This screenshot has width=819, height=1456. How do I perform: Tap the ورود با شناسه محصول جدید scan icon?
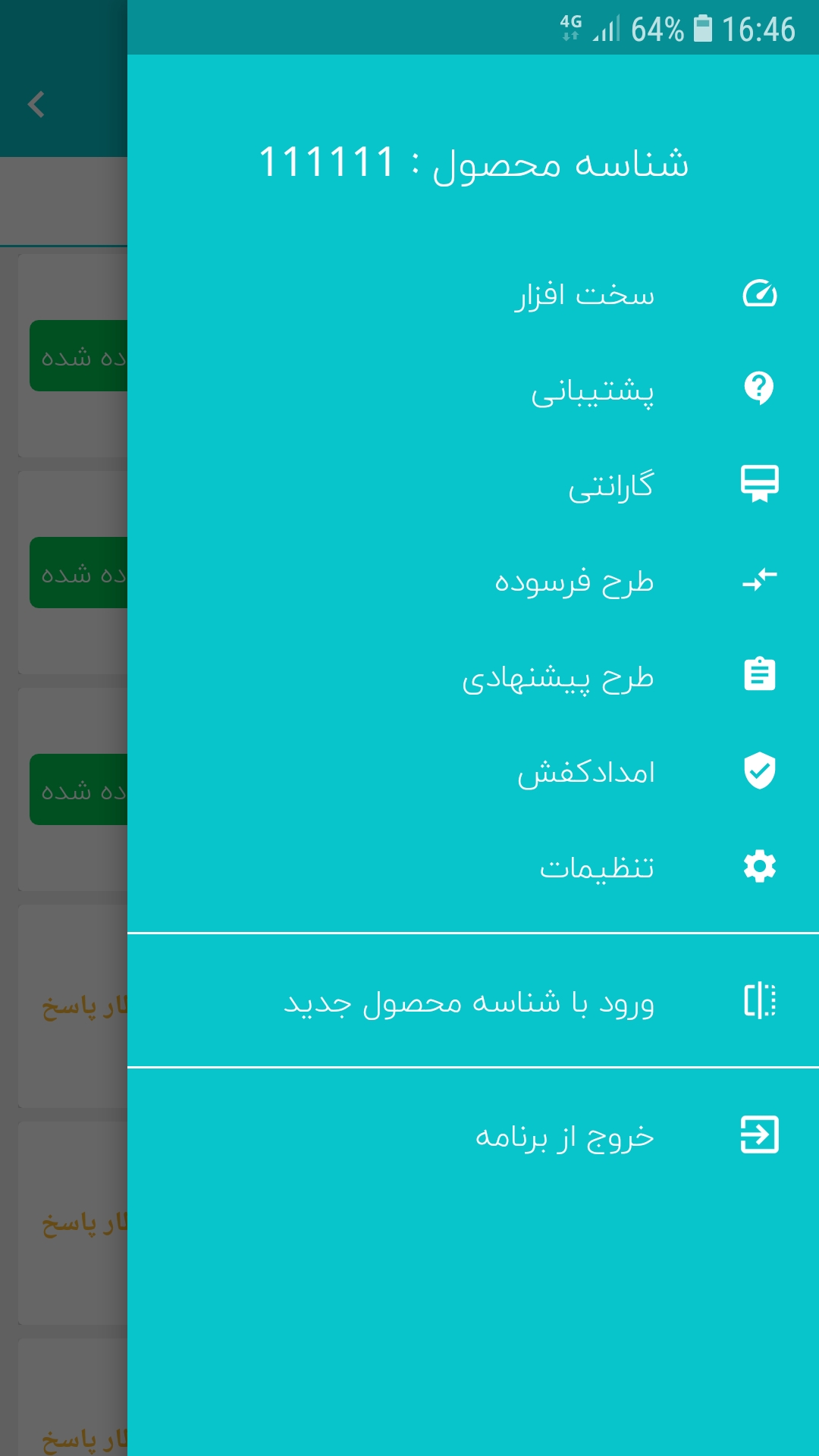(x=760, y=1001)
